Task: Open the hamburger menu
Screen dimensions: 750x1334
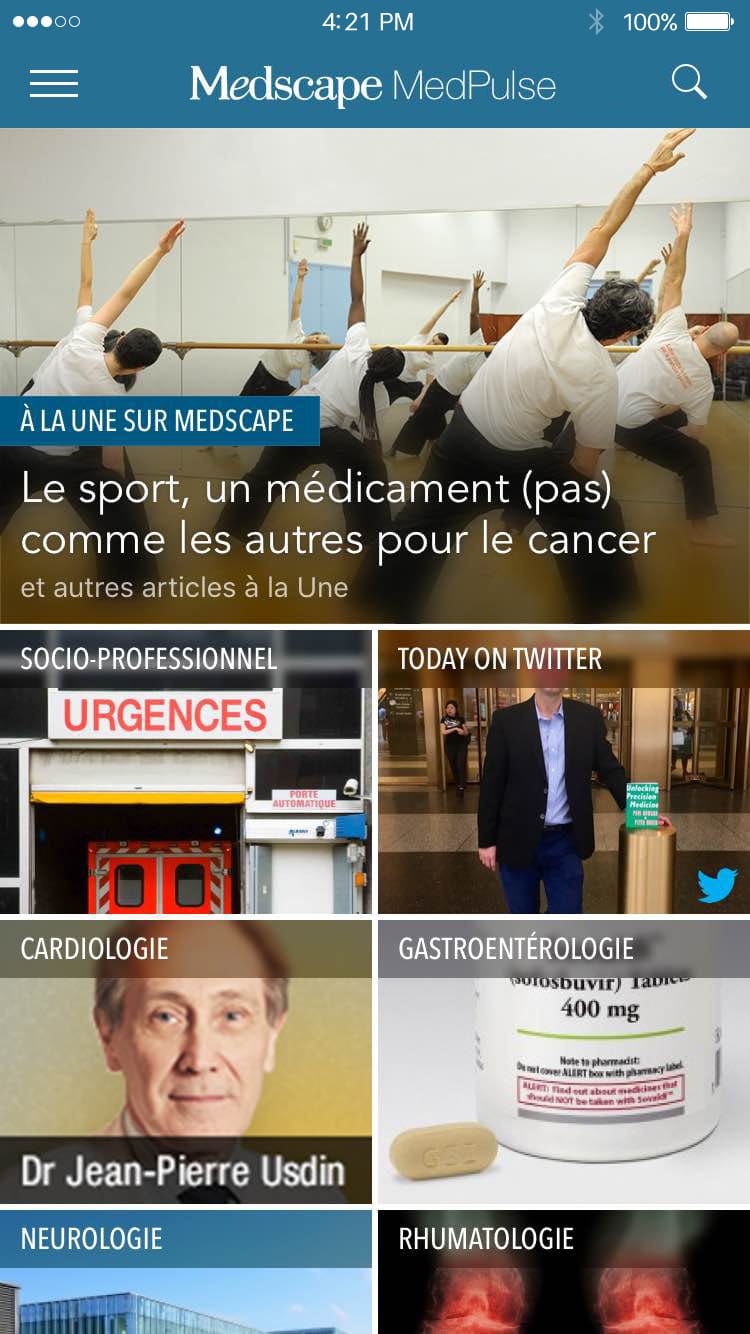Action: coord(54,84)
